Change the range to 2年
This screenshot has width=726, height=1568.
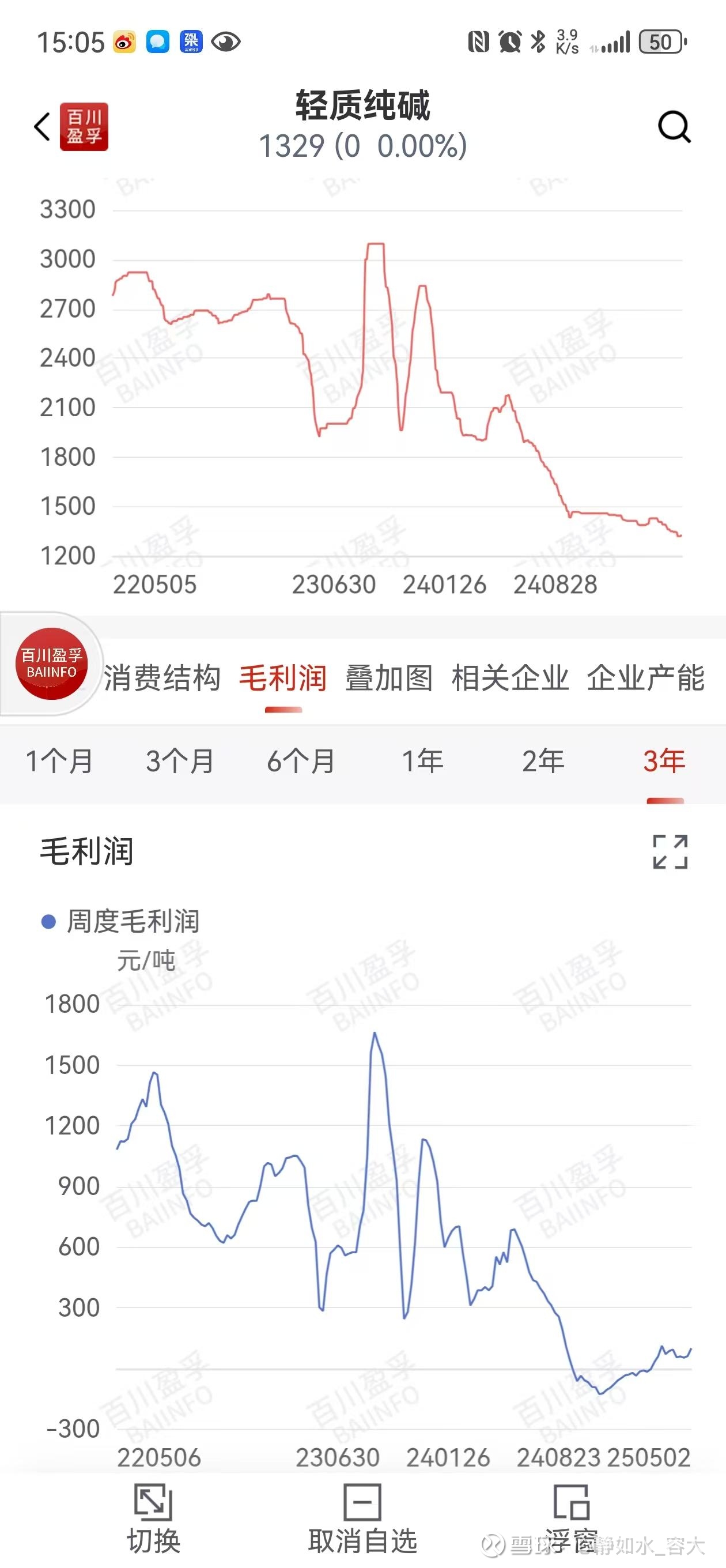[543, 761]
